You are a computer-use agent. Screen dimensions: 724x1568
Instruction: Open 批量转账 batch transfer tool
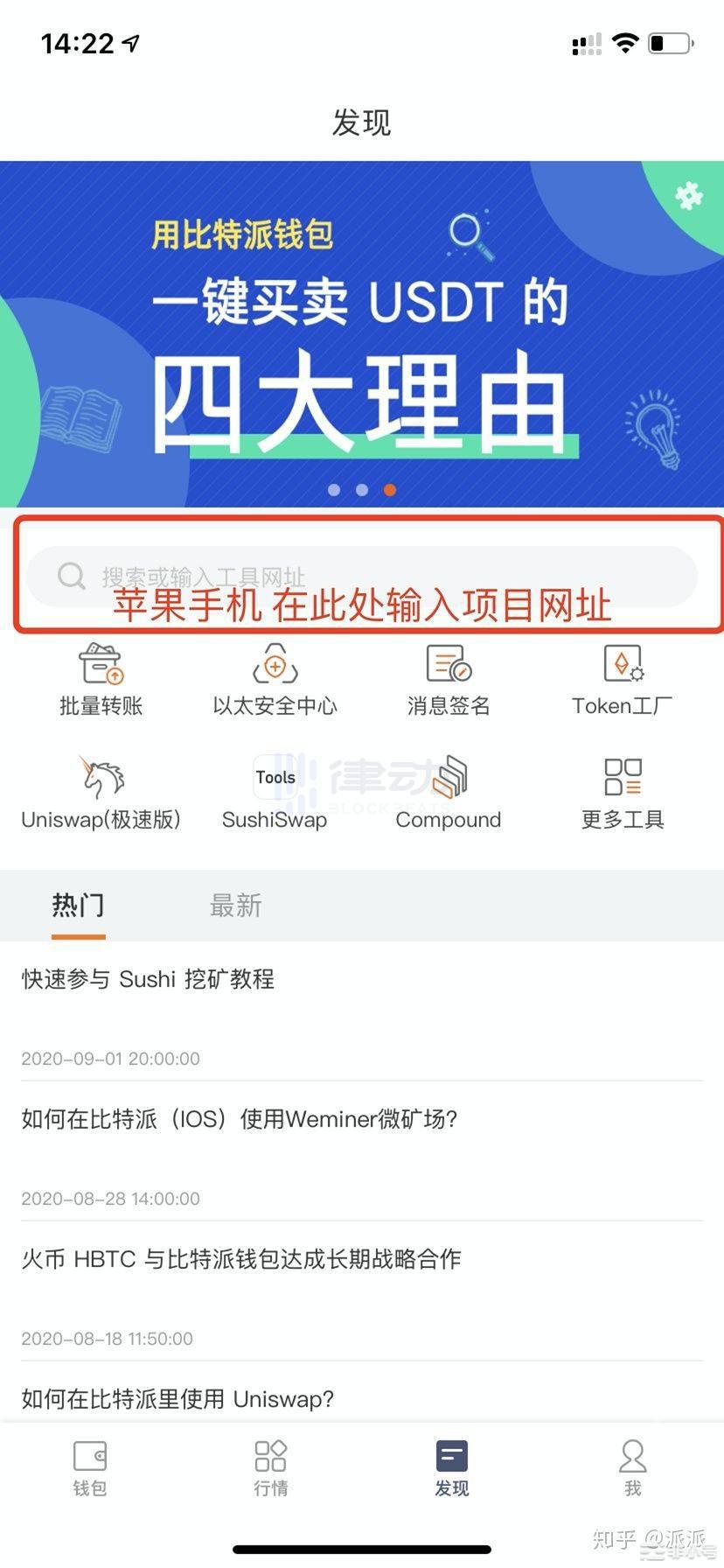[101, 680]
